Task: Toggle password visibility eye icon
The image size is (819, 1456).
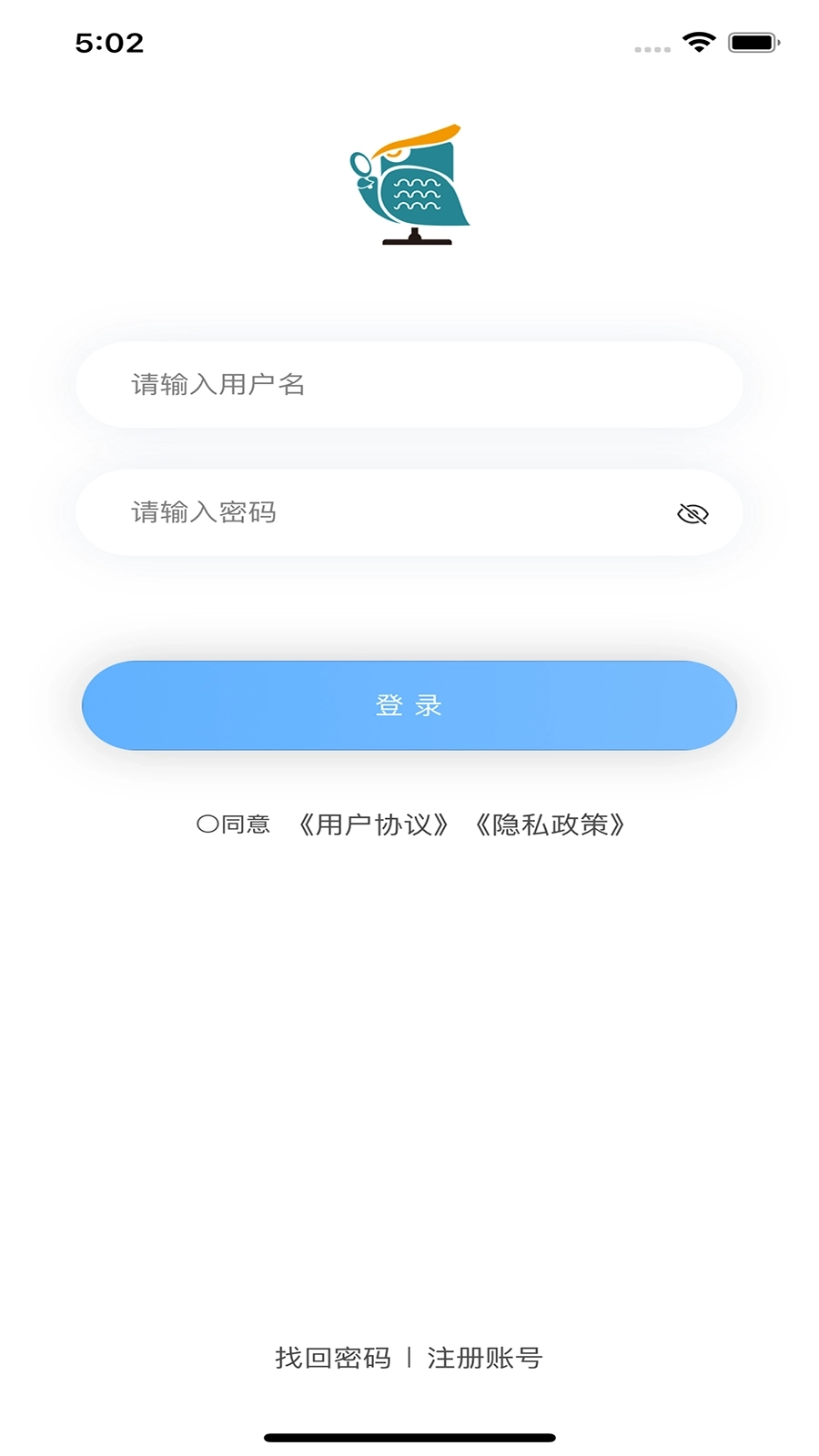Action: 693,514
